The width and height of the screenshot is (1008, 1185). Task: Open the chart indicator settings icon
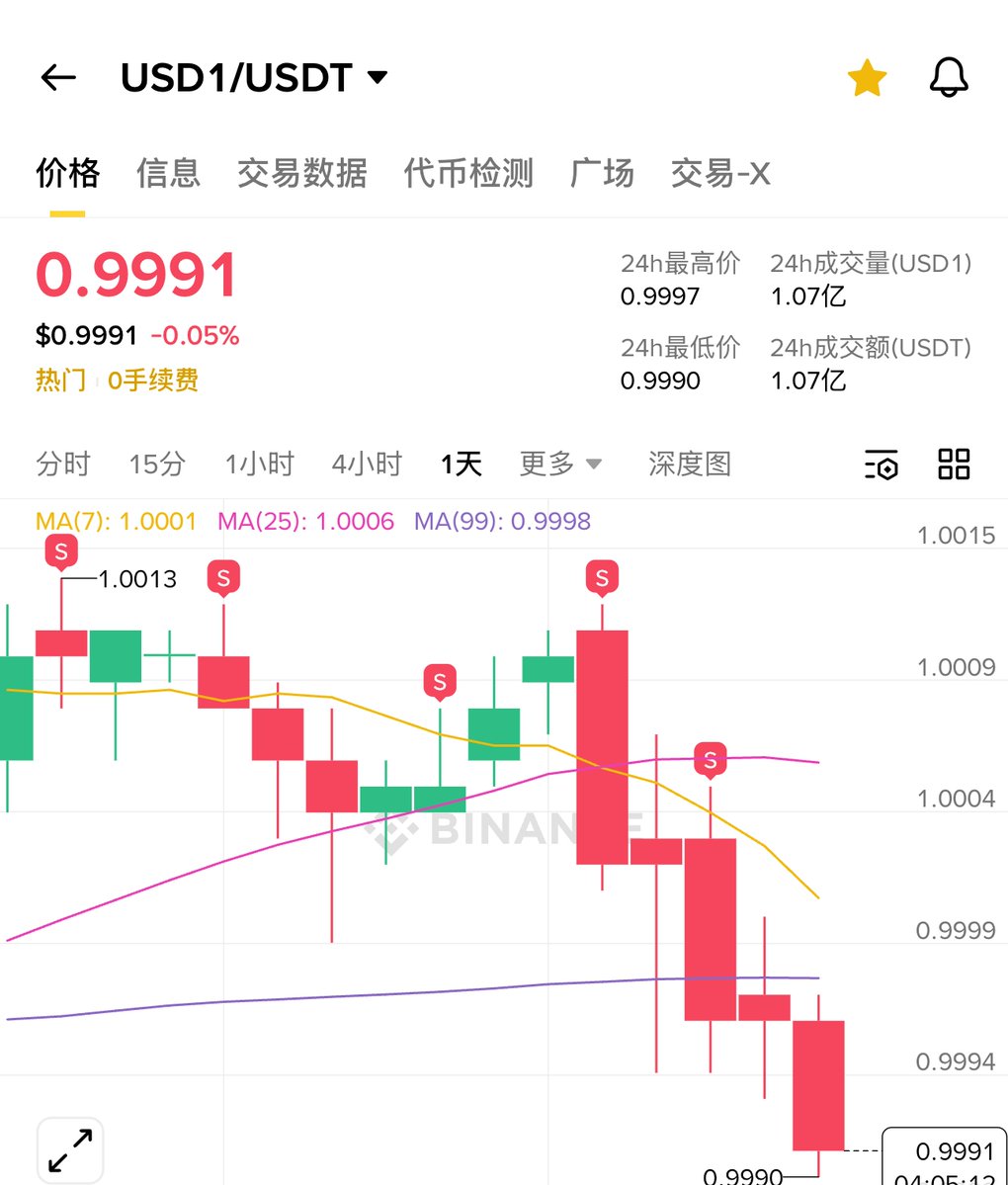pyautogui.click(x=881, y=465)
